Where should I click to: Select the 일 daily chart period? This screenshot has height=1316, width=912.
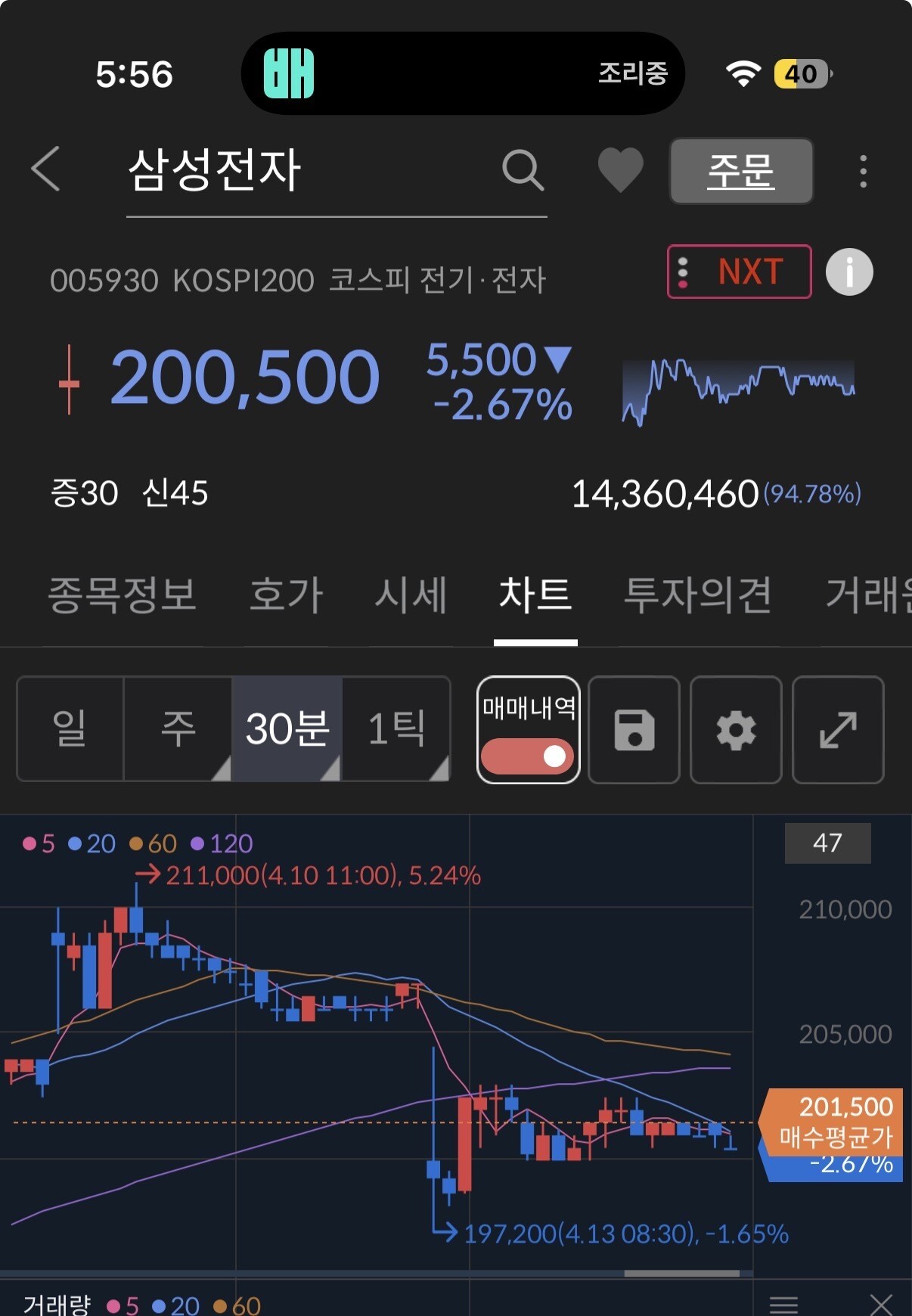click(70, 728)
